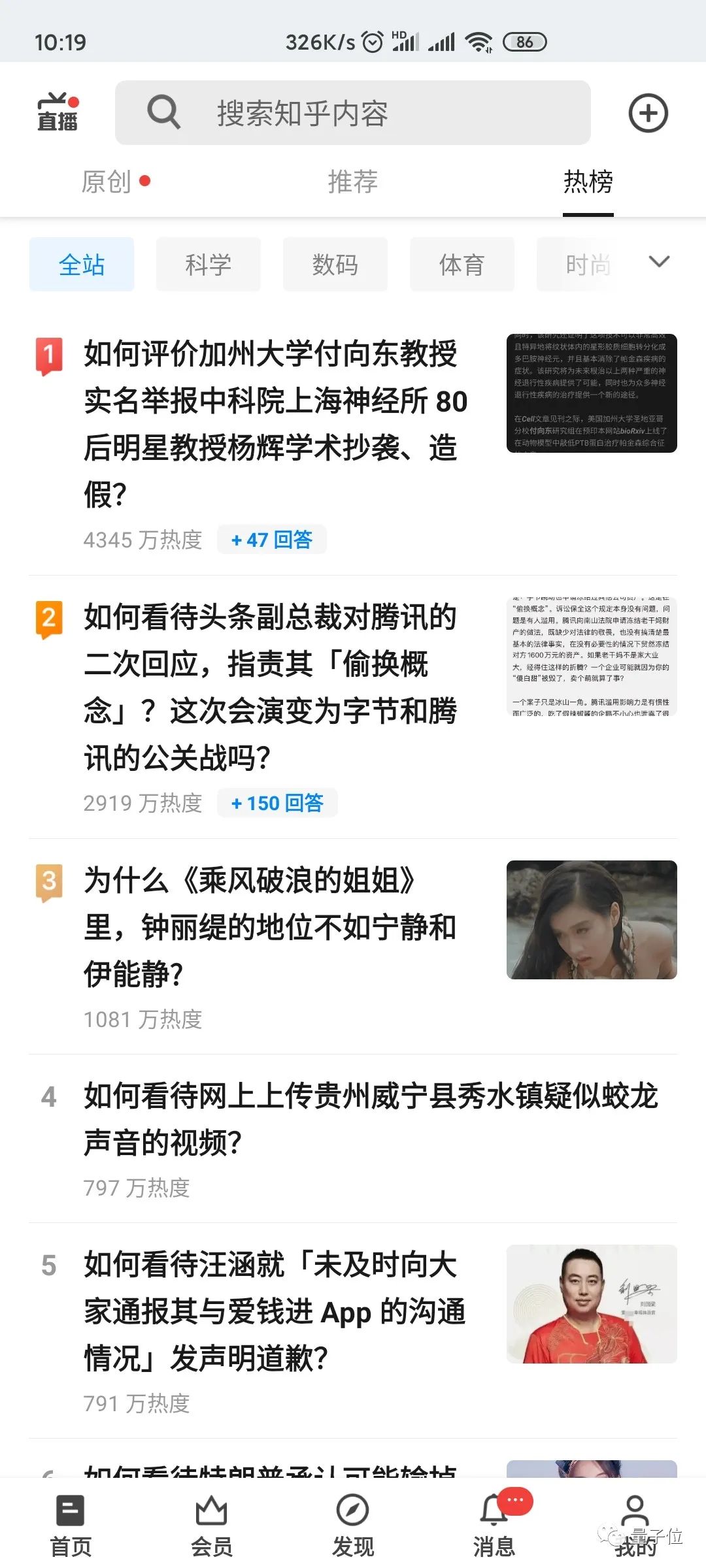The width and height of the screenshot is (706, 1568).
Task: Open the question about 头条副总裁回应腾讯
Action: tap(275, 687)
